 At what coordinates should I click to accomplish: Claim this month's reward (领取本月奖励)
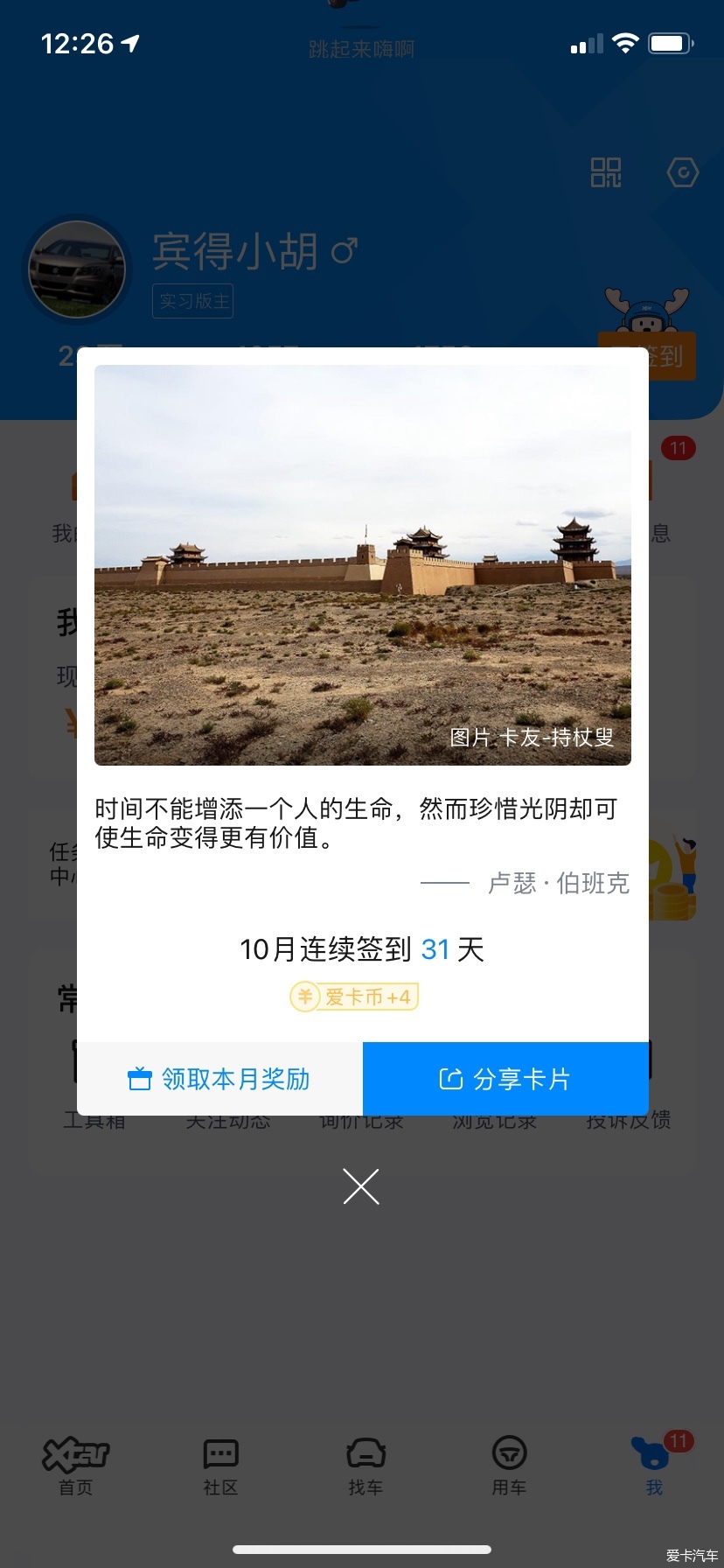click(x=219, y=1079)
